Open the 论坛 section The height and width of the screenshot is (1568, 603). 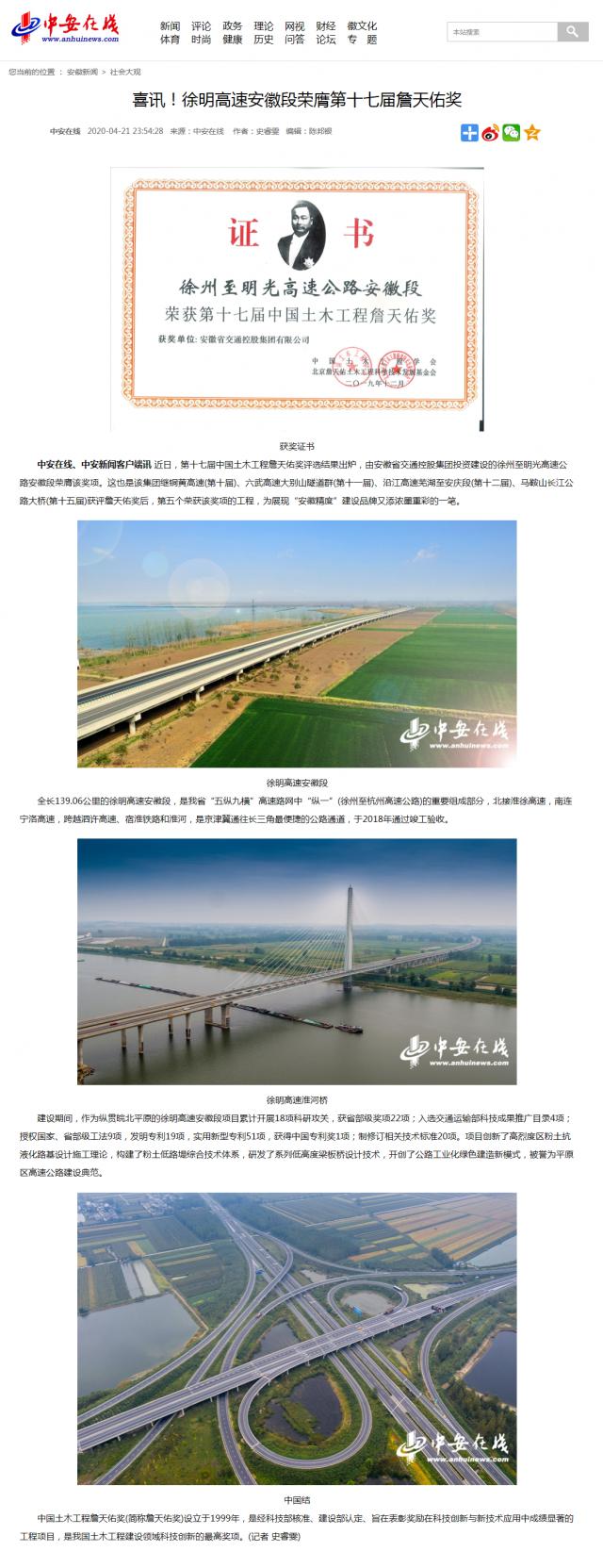click(326, 40)
